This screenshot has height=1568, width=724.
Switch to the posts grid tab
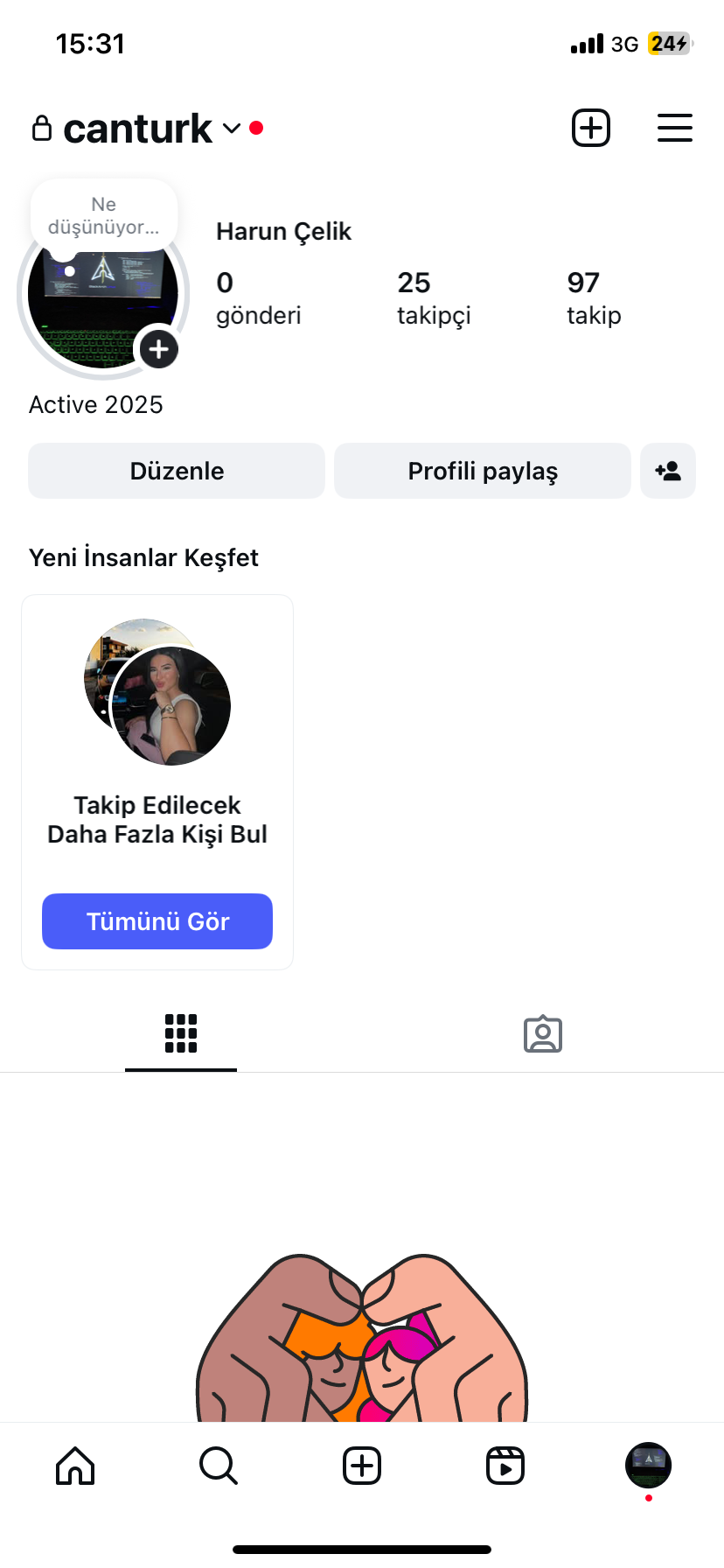[181, 1033]
